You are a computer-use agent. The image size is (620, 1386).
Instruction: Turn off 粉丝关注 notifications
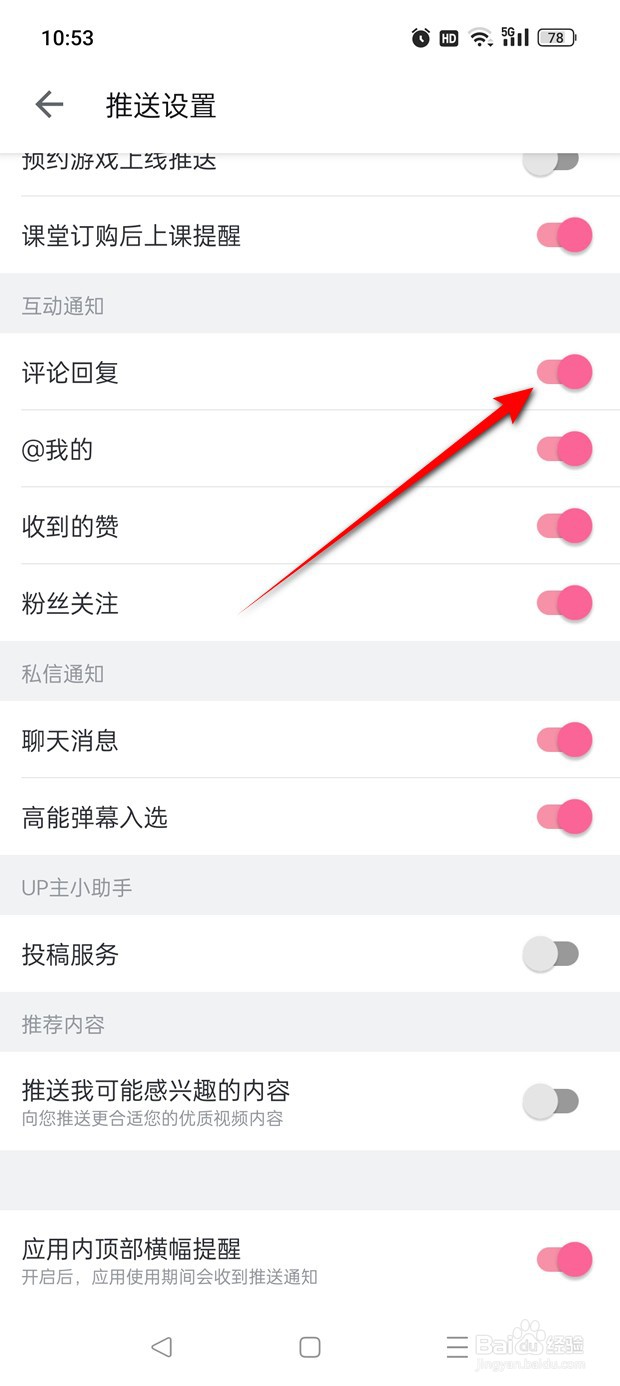[x=564, y=603]
